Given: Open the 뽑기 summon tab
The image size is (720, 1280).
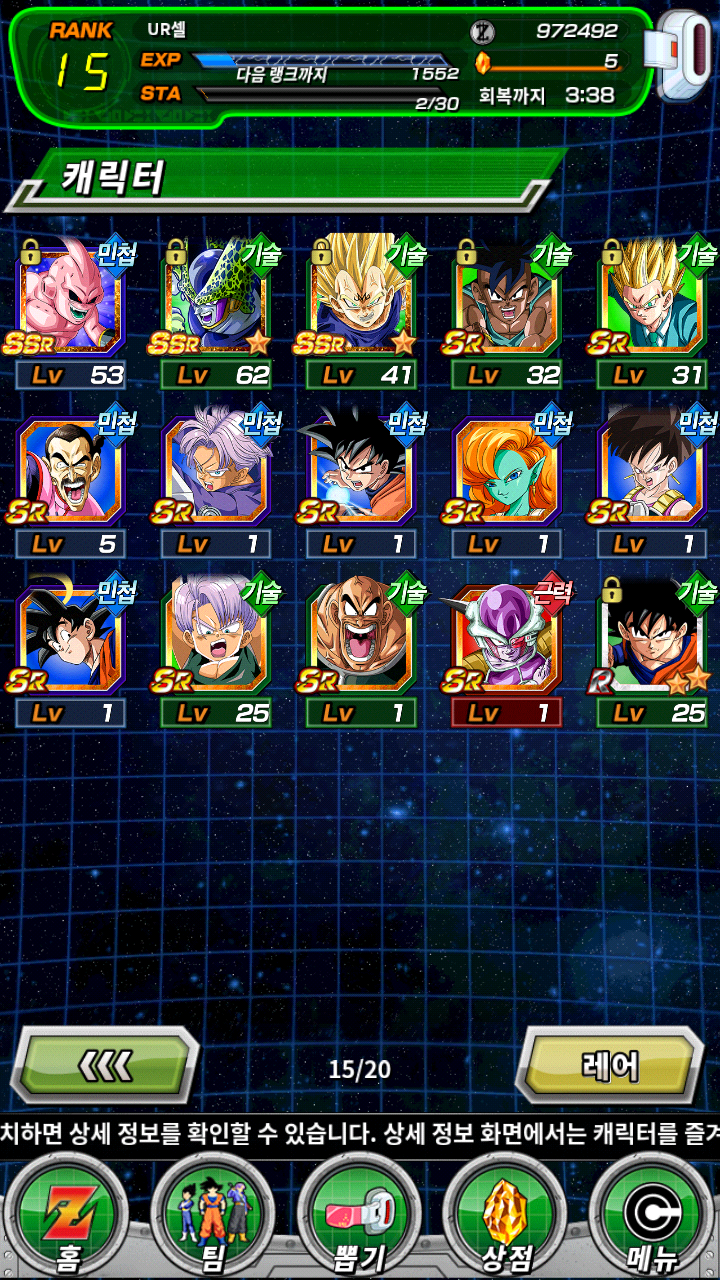Looking at the screenshot, I should coord(360,1215).
